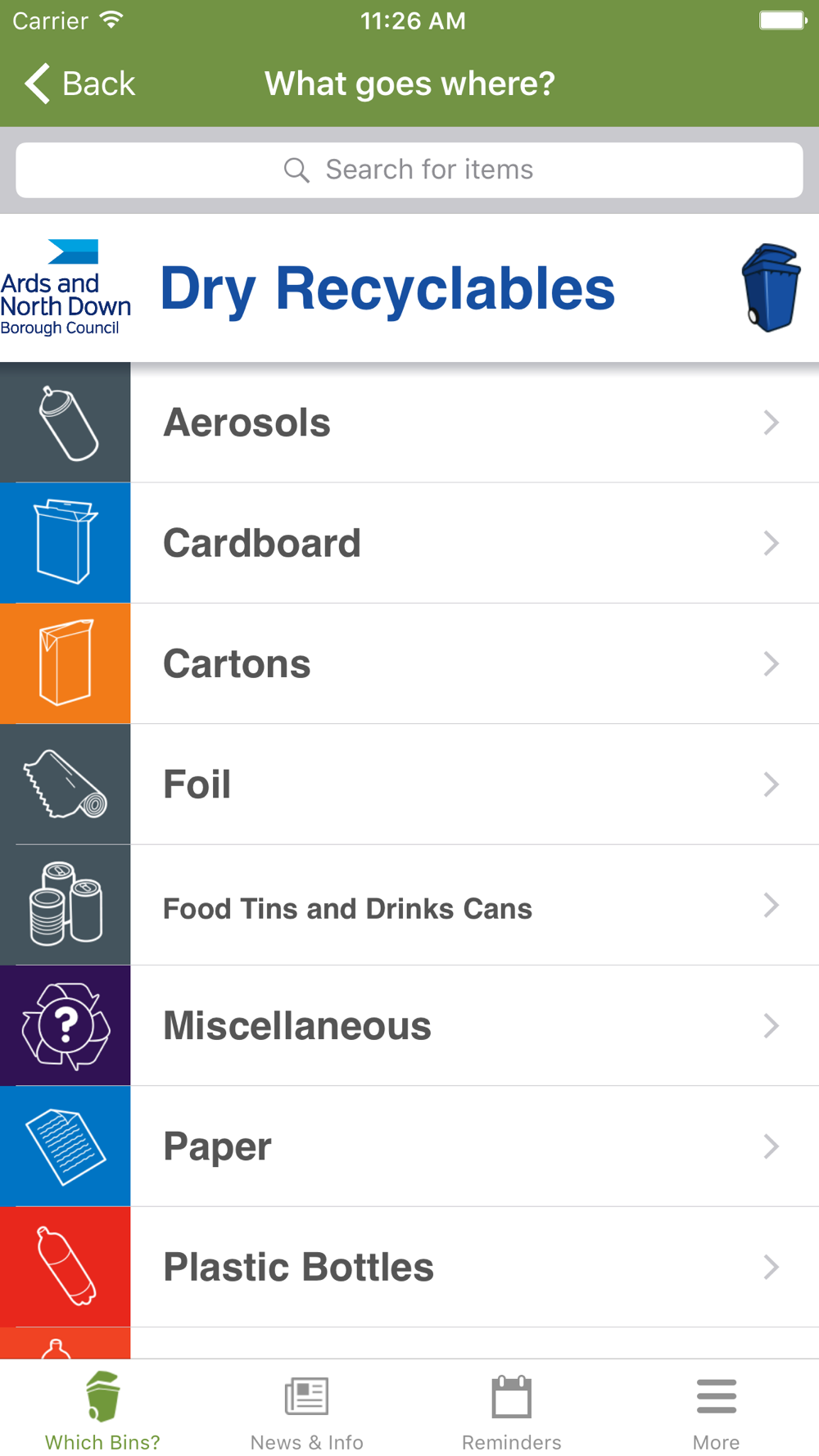Screen dimensions: 819x1456
Task: Switch to the News & Info tab
Action: pos(307,1411)
